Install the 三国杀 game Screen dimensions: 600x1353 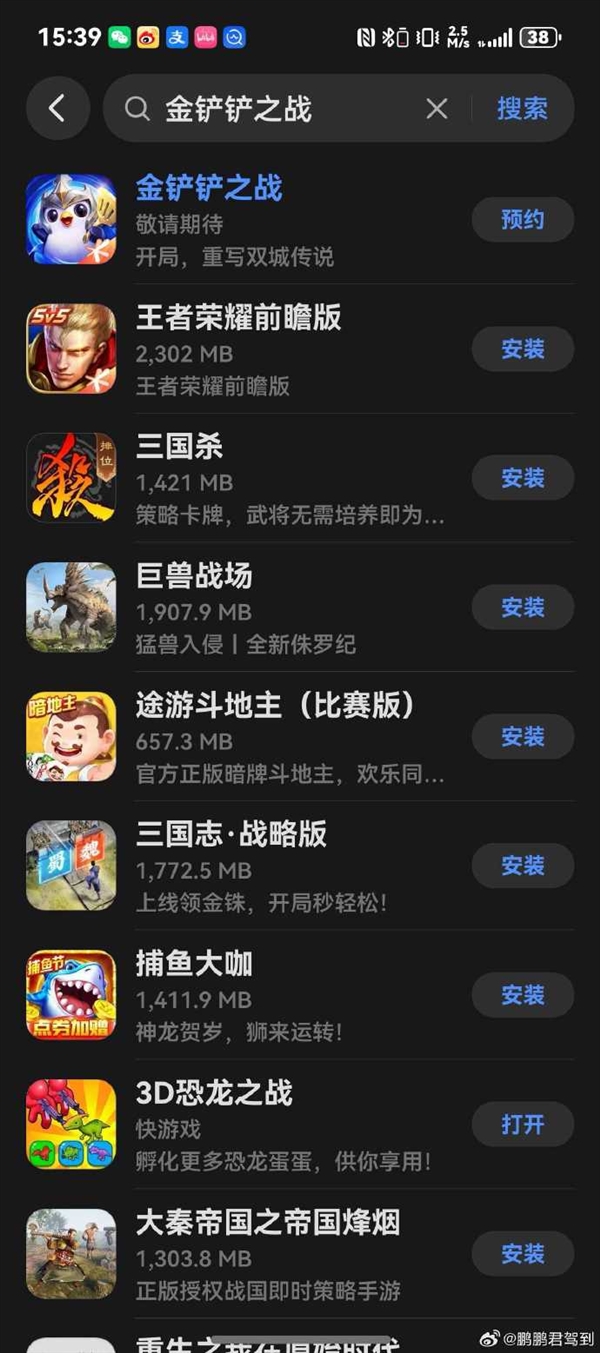[522, 478]
